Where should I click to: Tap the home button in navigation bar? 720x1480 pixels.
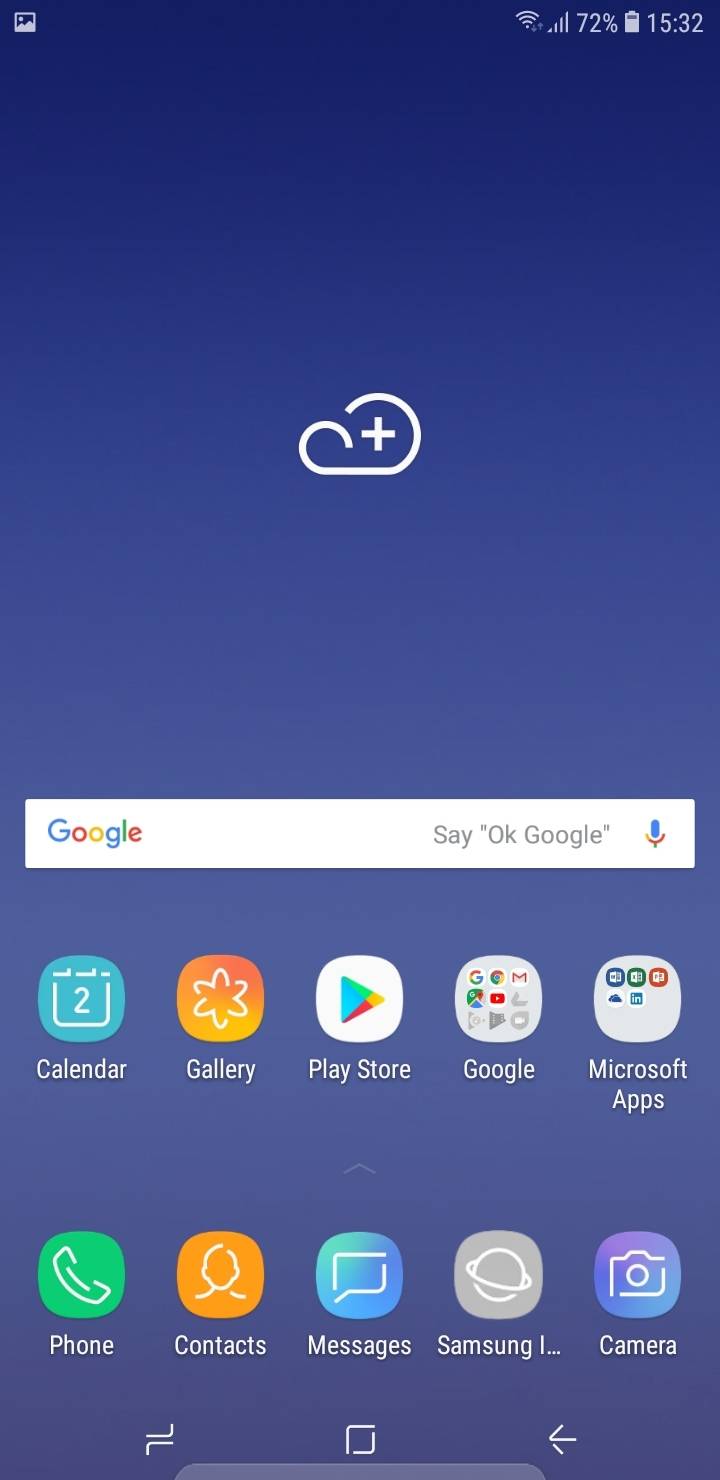coord(360,1439)
